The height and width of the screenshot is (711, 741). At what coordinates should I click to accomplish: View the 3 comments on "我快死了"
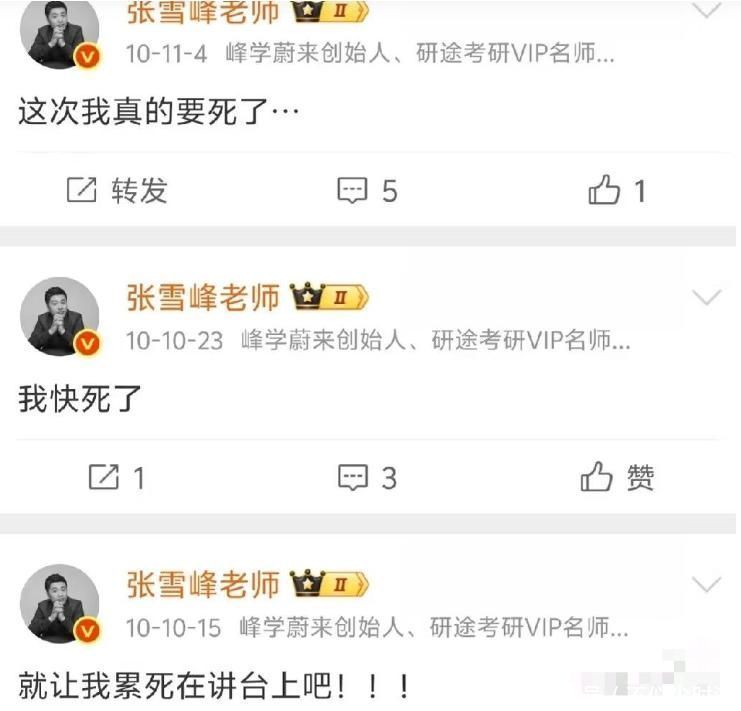click(x=367, y=478)
